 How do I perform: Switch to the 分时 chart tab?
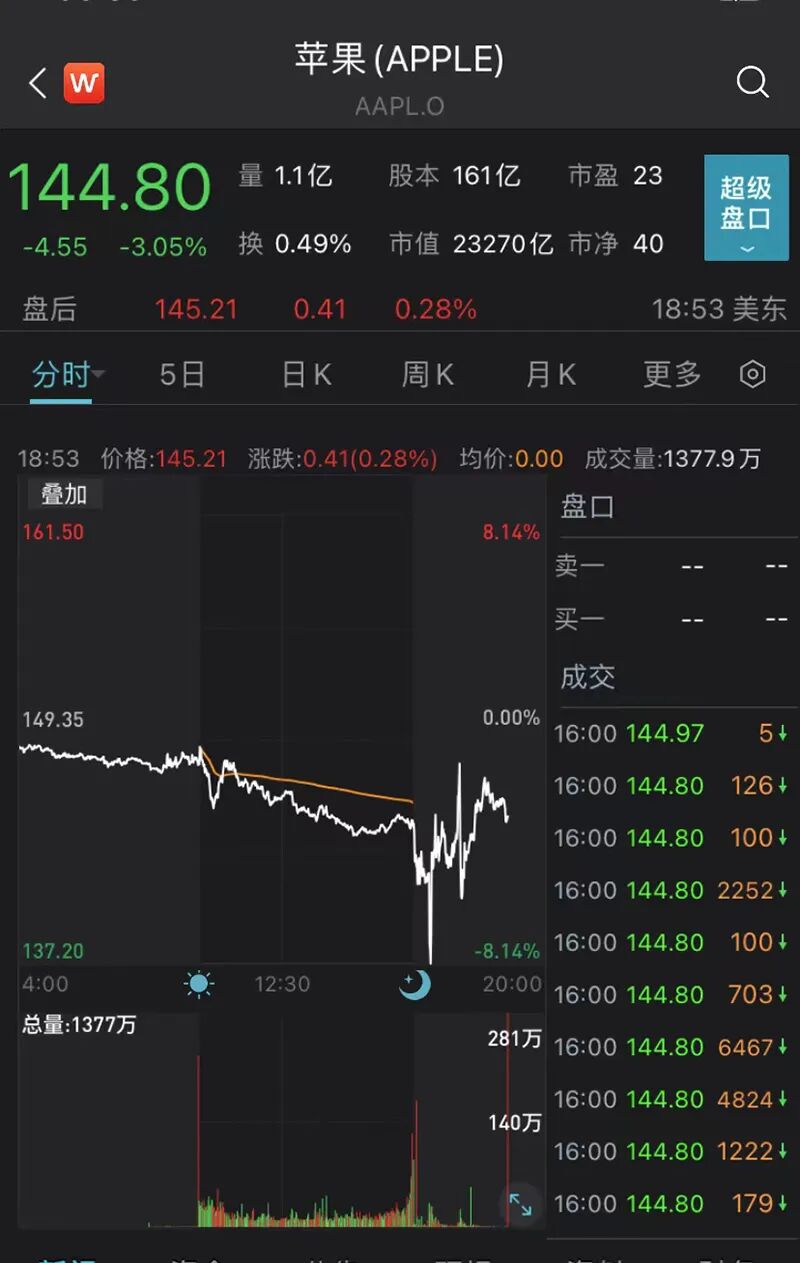point(62,375)
